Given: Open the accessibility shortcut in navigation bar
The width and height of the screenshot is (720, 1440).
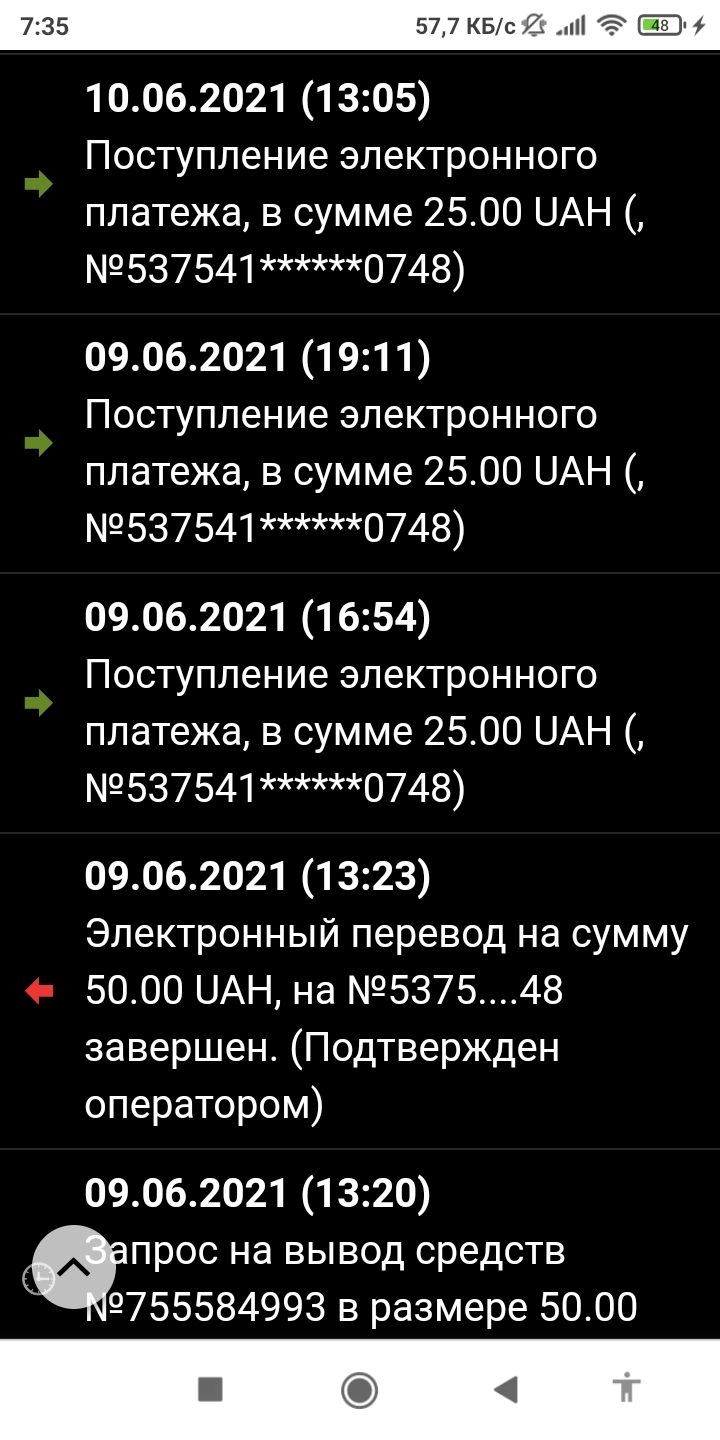Looking at the screenshot, I should tap(627, 1389).
